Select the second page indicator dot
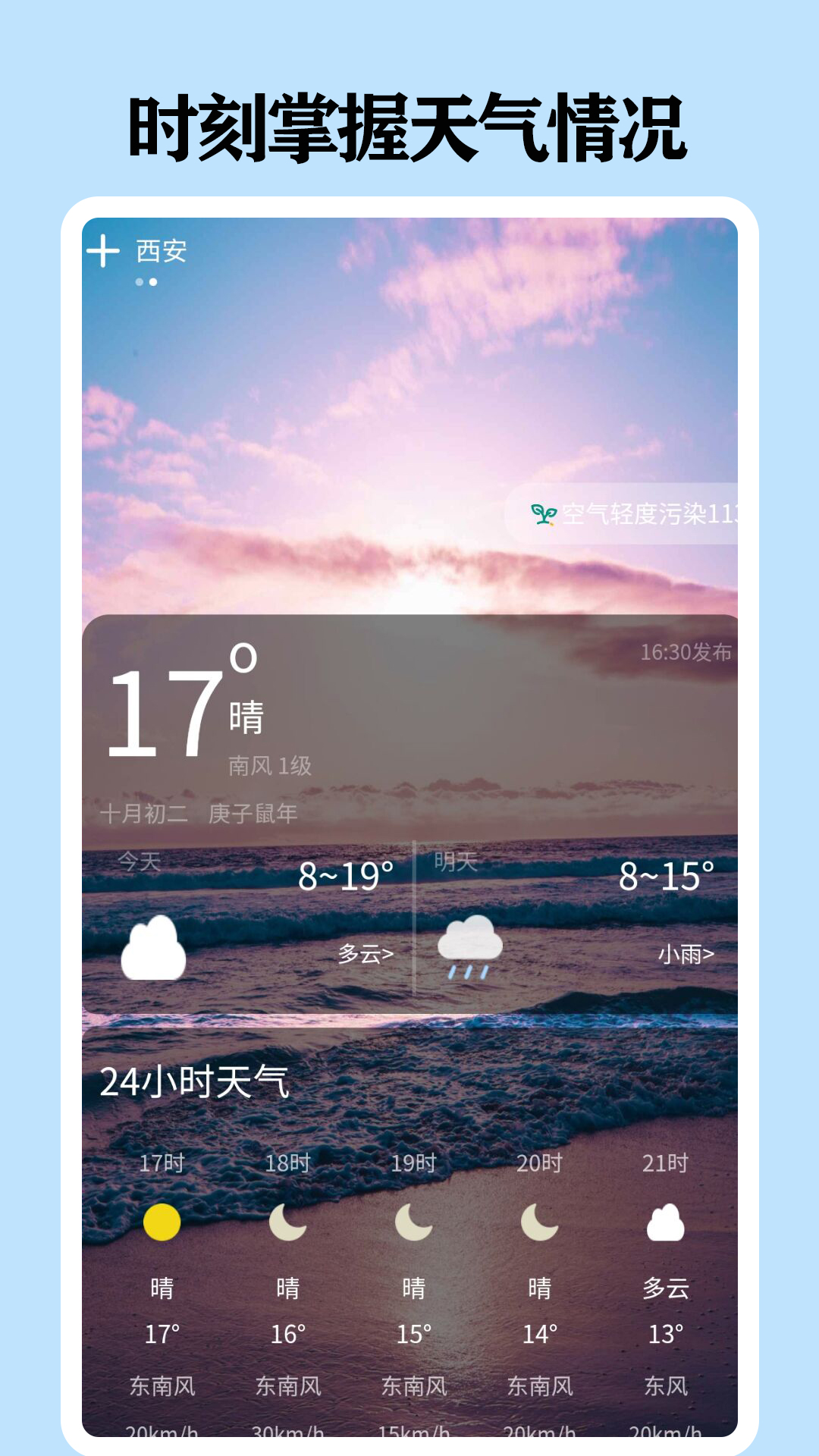Screen dimensions: 819x1456 click(x=154, y=281)
